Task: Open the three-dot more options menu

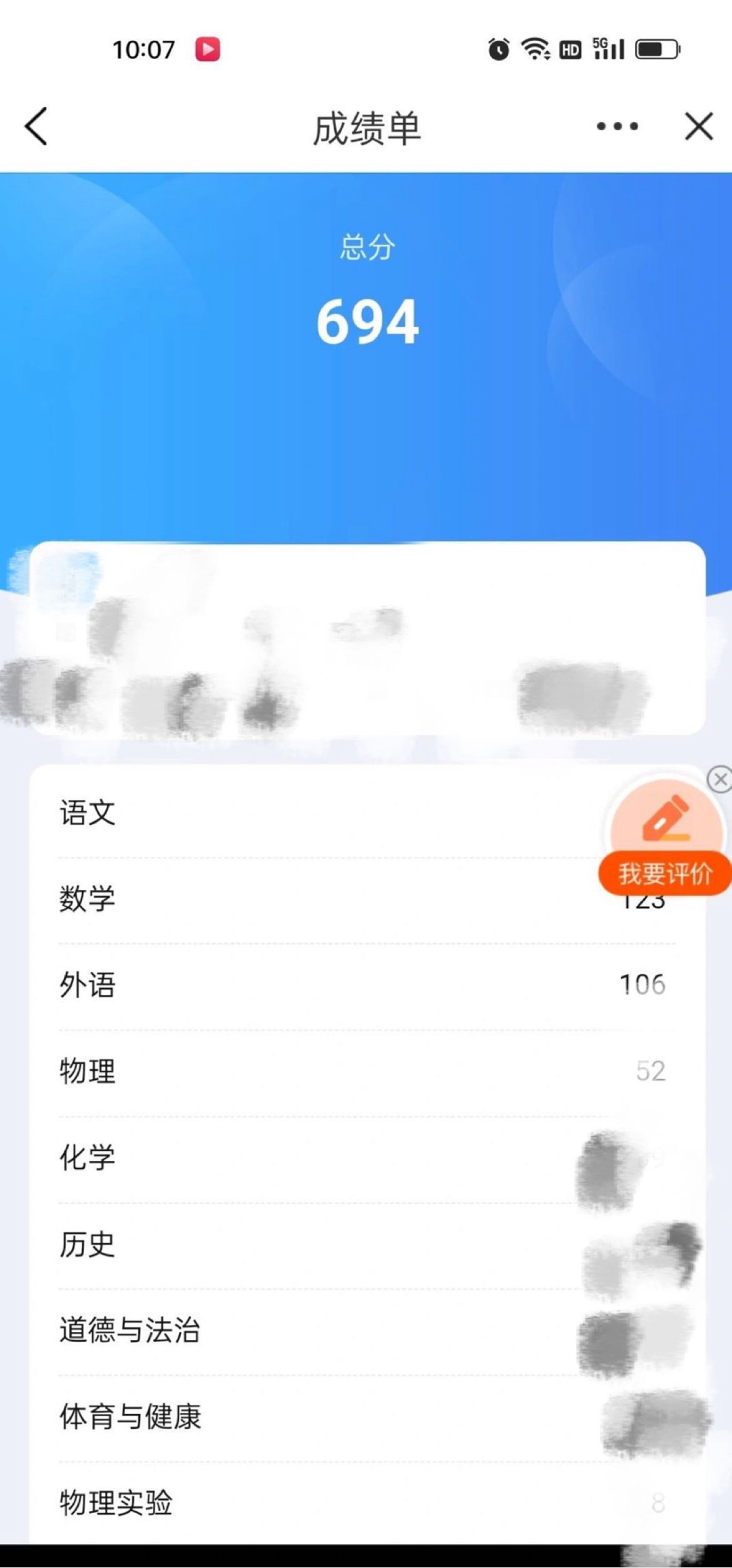Action: (617, 126)
